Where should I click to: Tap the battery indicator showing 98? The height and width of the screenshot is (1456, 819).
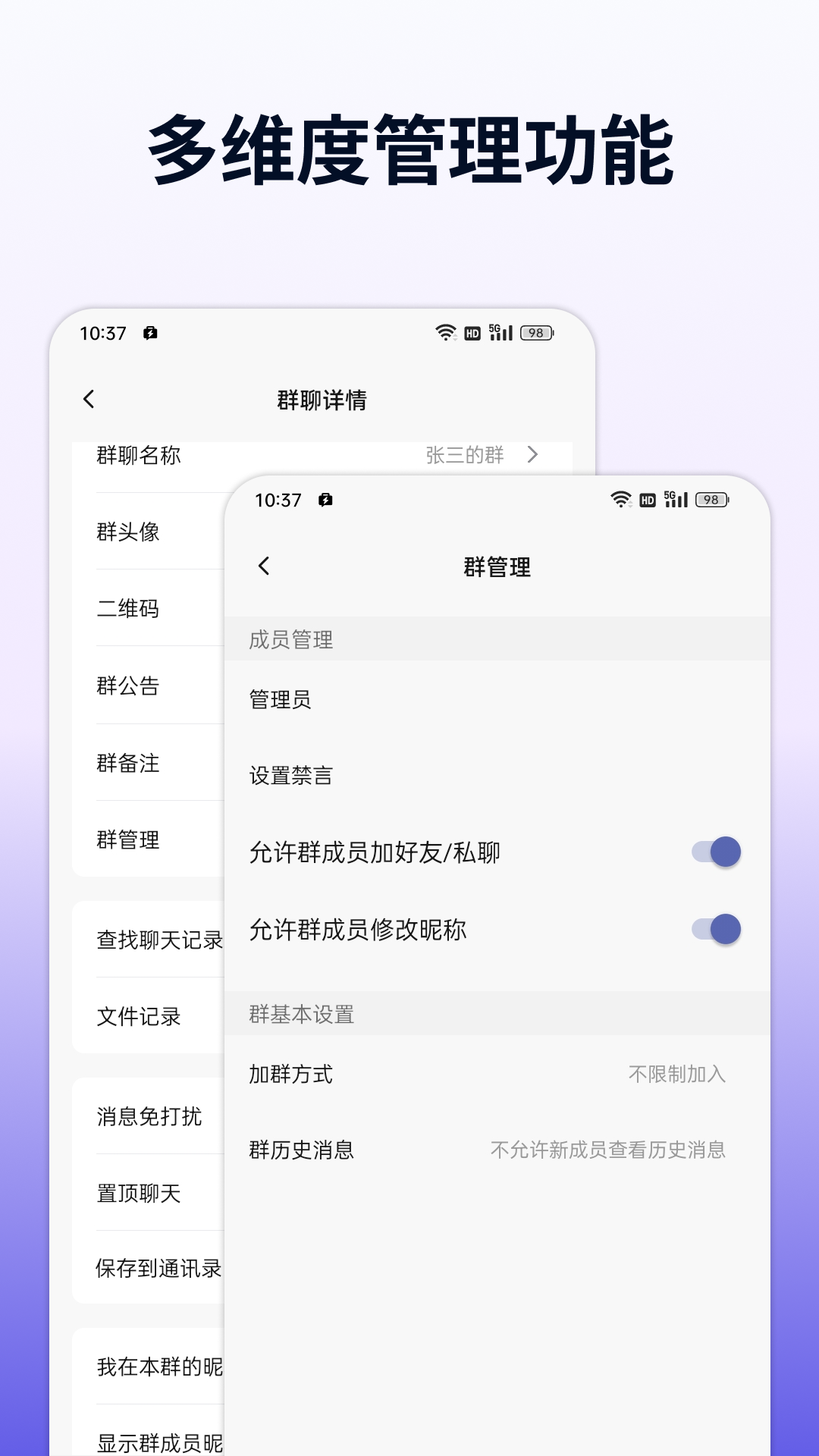(x=711, y=500)
